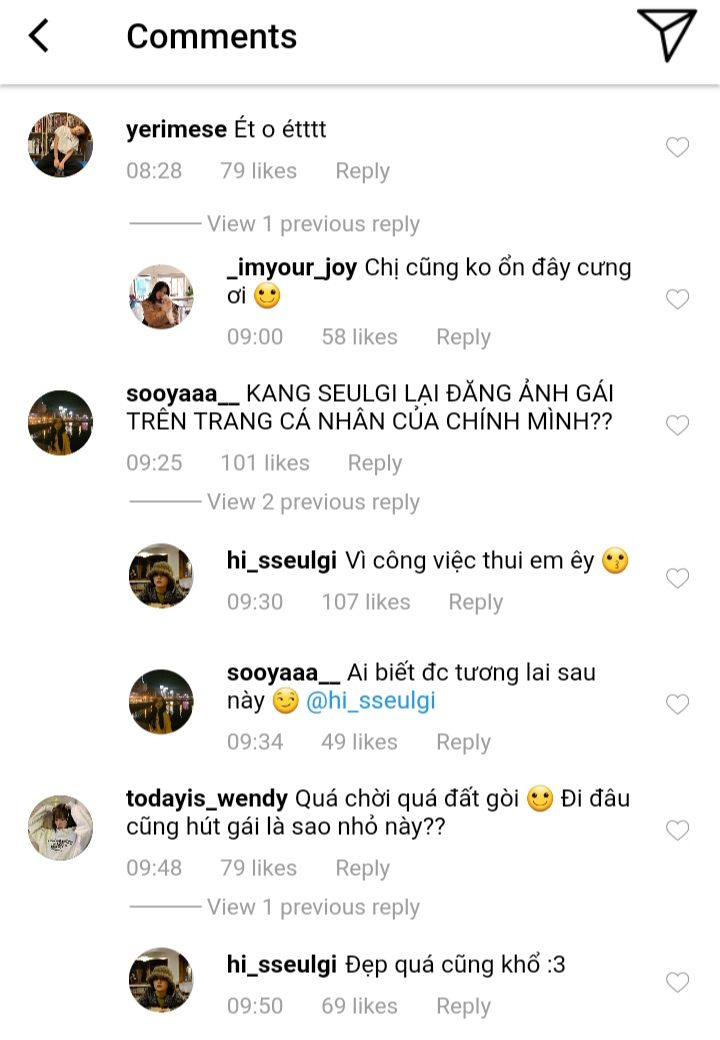
Task: Like todayis_wendy's comment
Action: [x=677, y=830]
